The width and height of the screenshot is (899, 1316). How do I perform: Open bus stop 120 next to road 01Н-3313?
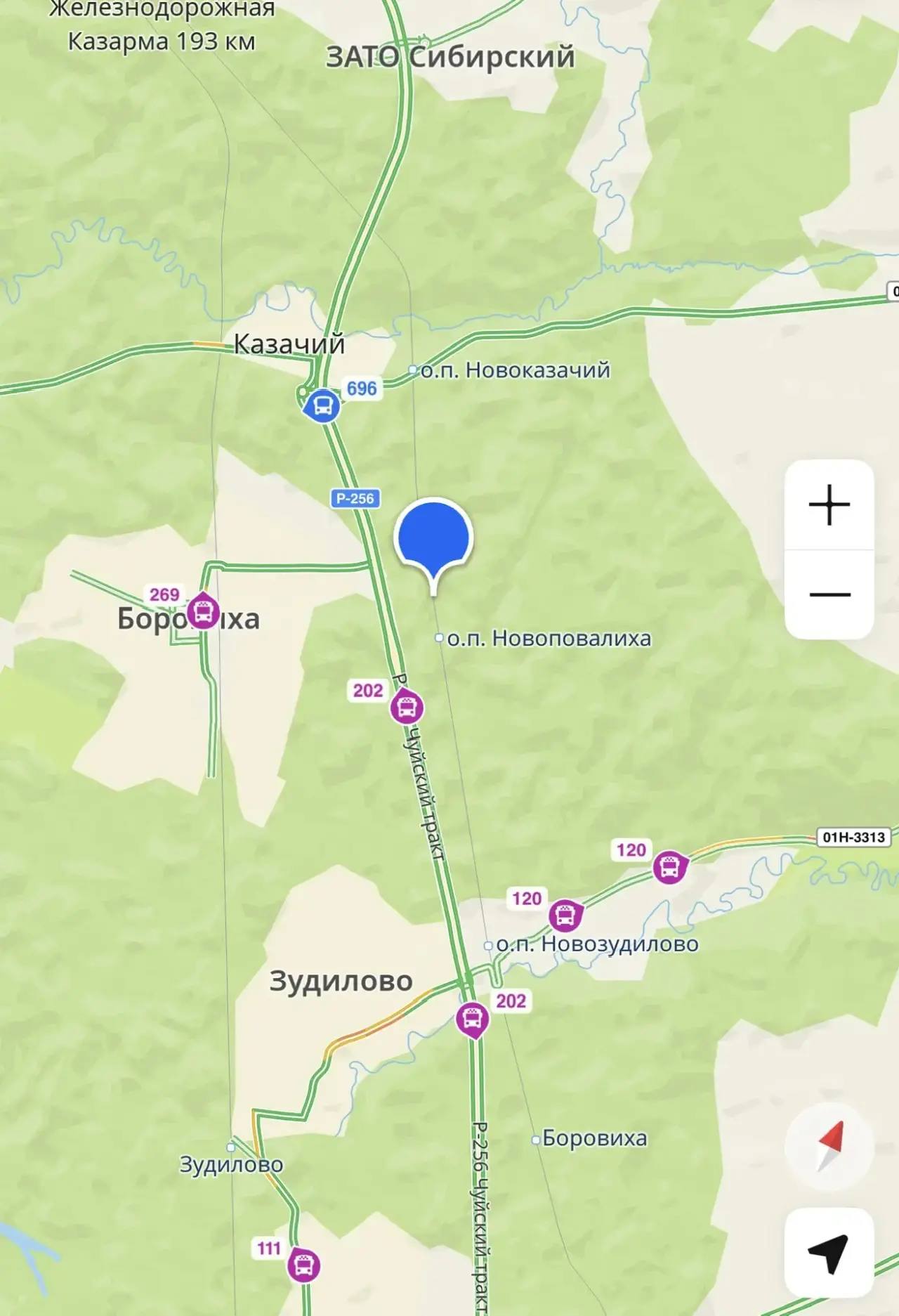pyautogui.click(x=669, y=867)
